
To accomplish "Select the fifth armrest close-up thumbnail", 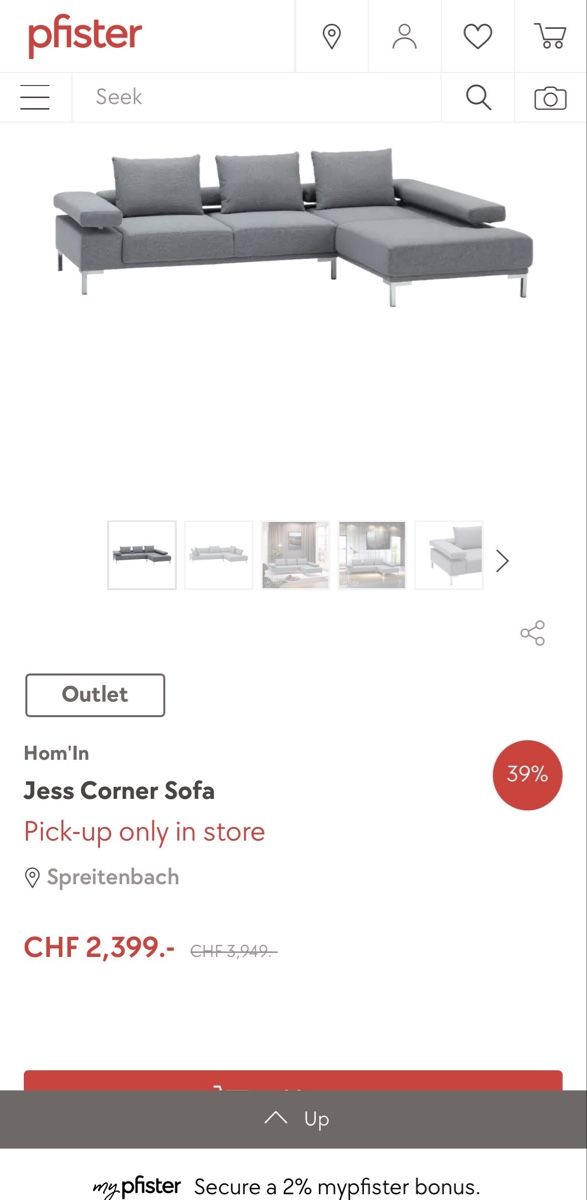I will (x=449, y=555).
